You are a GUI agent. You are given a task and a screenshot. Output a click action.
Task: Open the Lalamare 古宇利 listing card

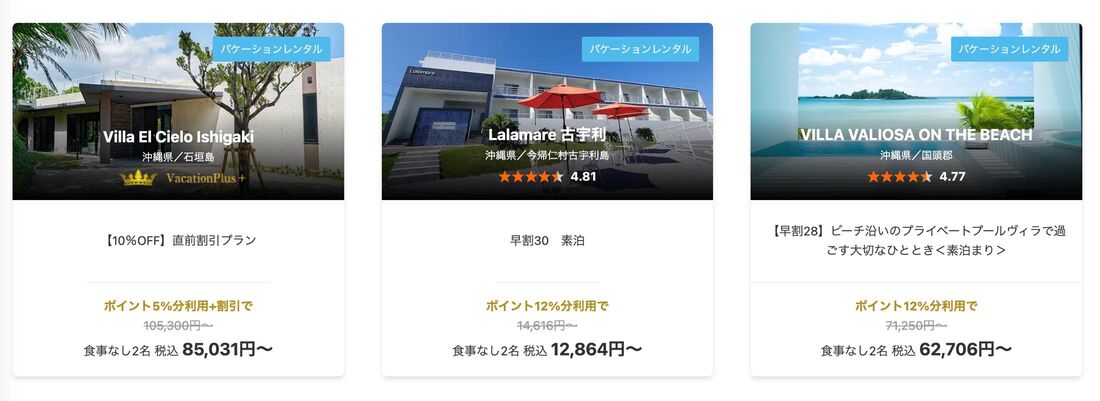pyautogui.click(x=547, y=134)
